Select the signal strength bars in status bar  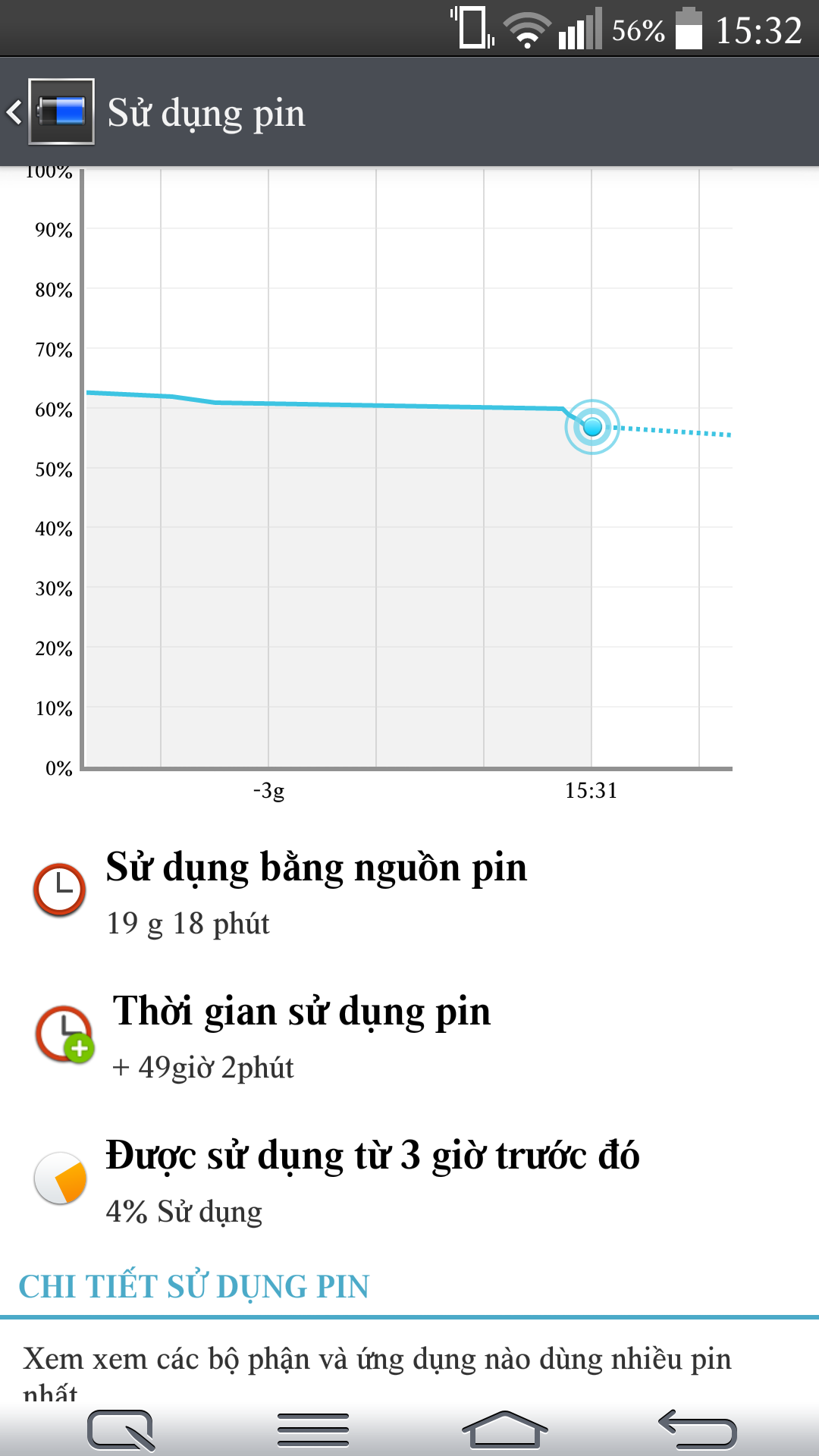click(582, 25)
